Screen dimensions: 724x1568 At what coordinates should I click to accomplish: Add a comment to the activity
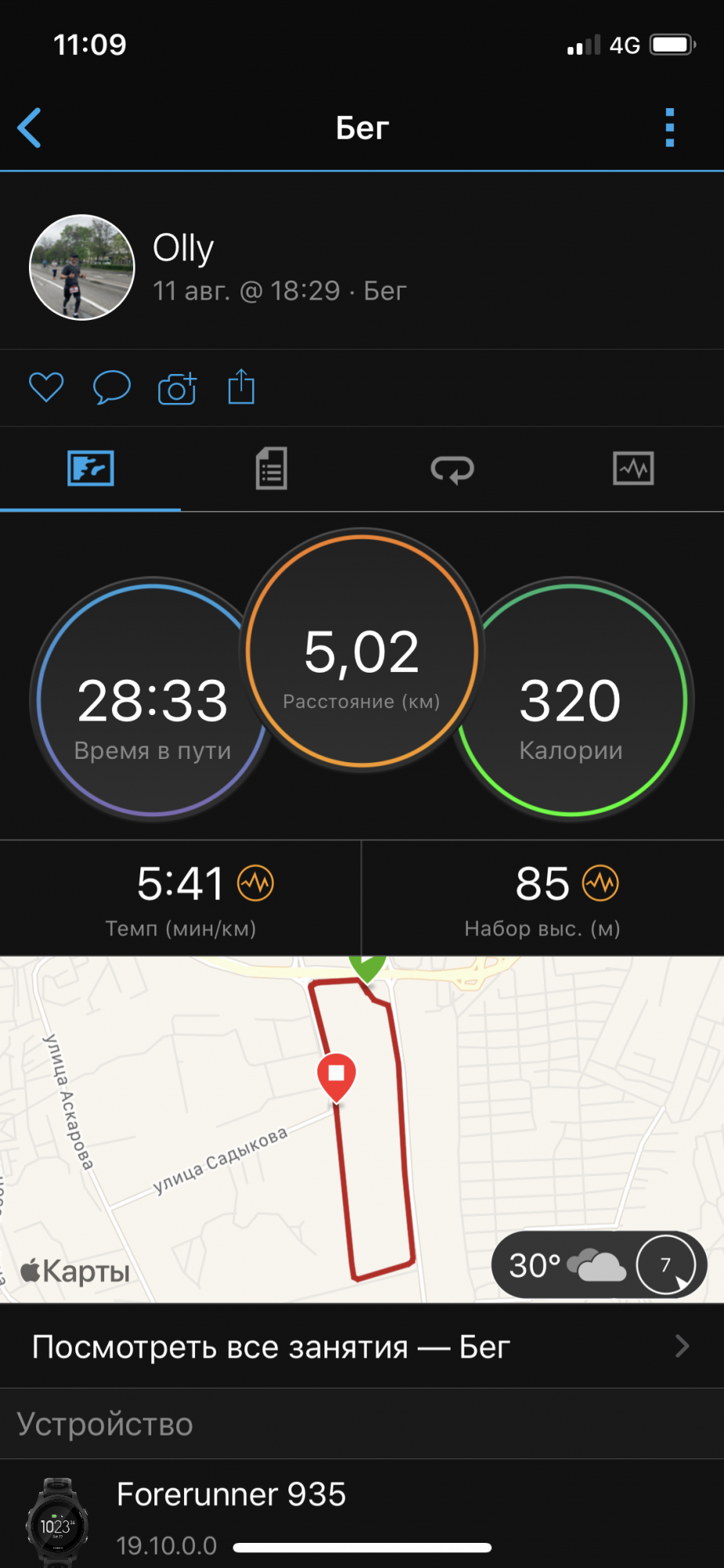click(111, 387)
